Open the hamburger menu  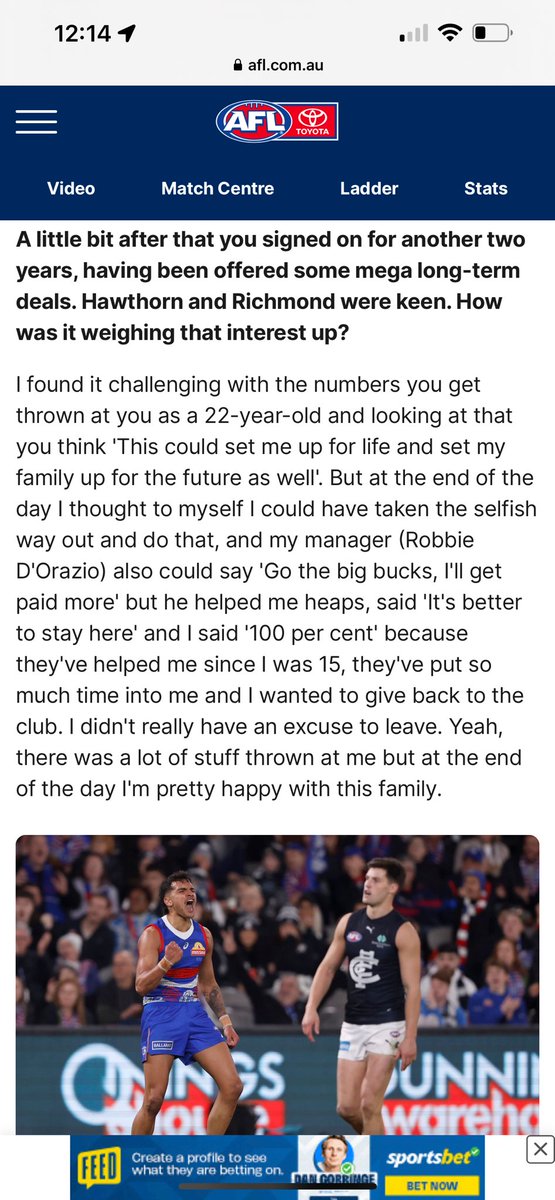[36, 122]
